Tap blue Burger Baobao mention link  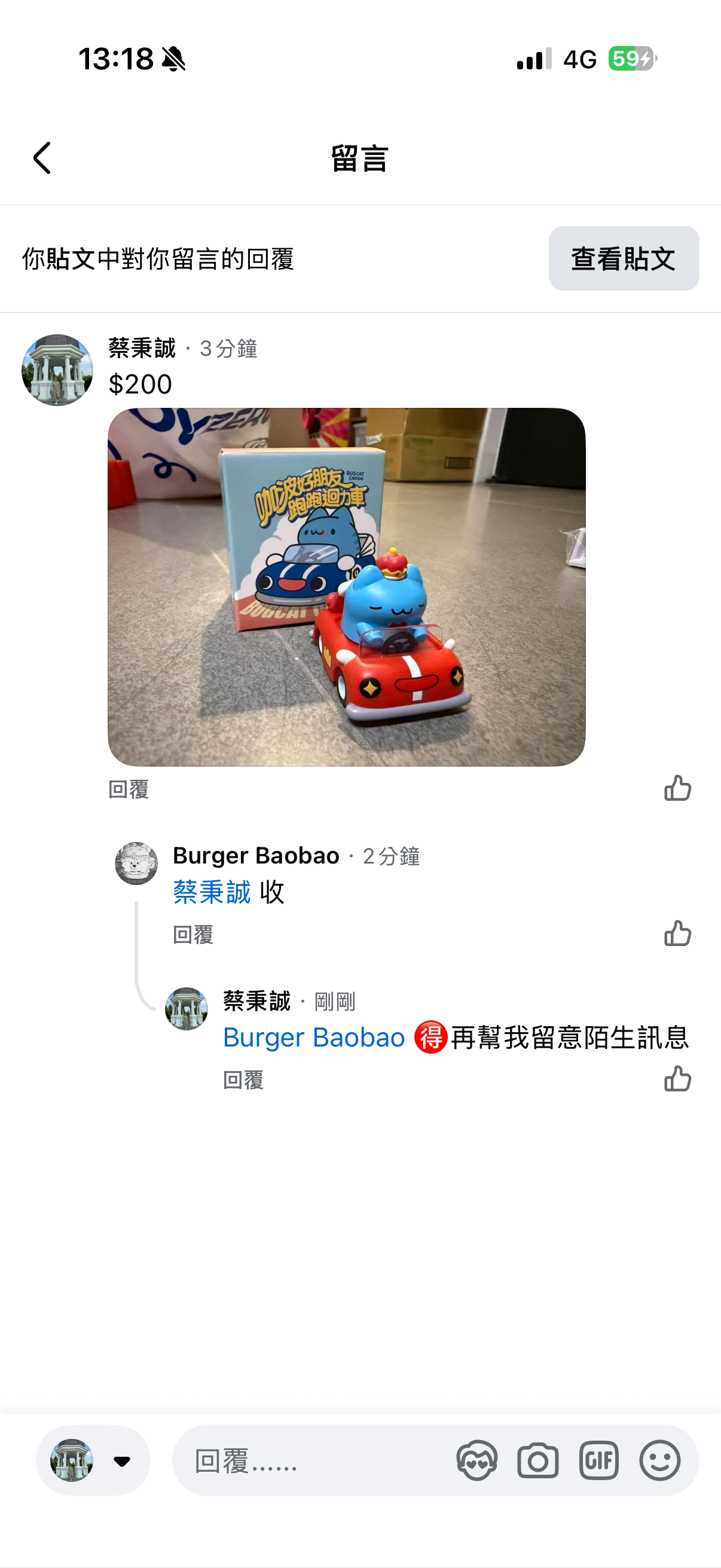(x=314, y=1037)
